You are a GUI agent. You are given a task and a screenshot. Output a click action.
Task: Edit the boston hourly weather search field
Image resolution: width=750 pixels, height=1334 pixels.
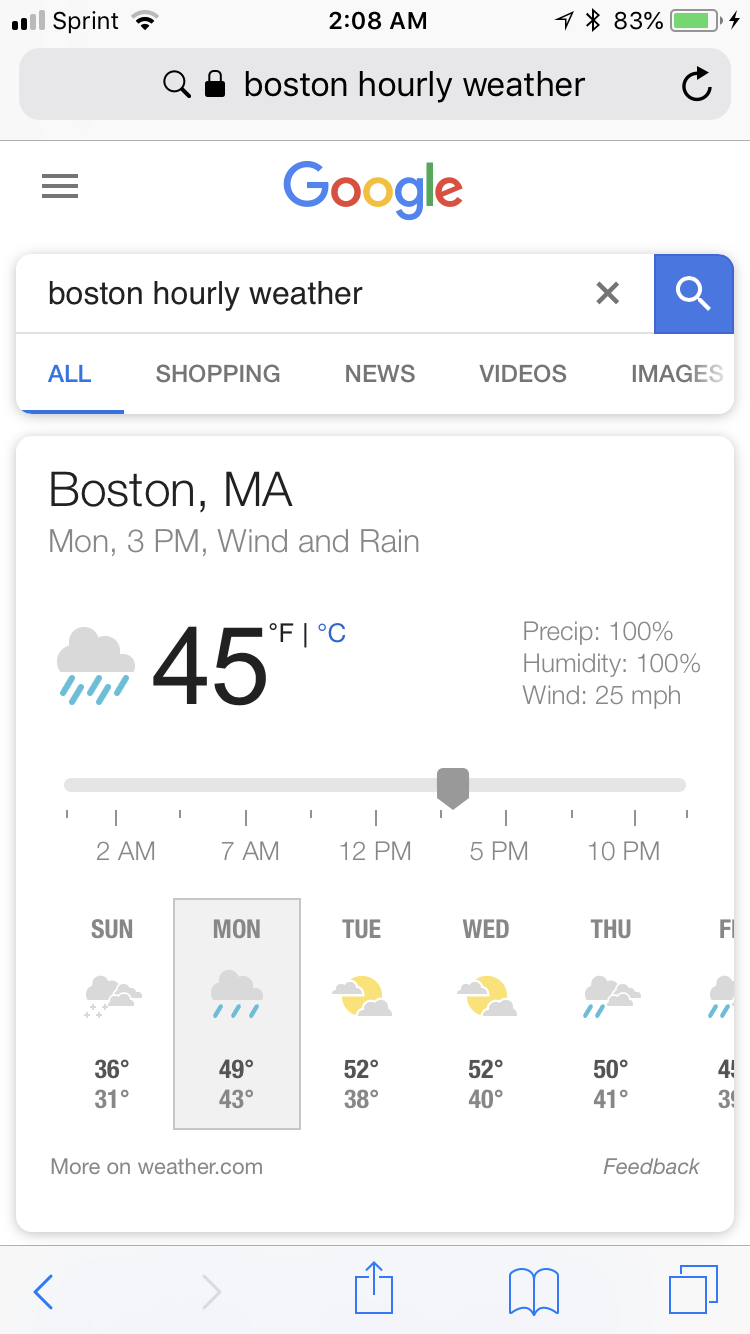point(310,293)
